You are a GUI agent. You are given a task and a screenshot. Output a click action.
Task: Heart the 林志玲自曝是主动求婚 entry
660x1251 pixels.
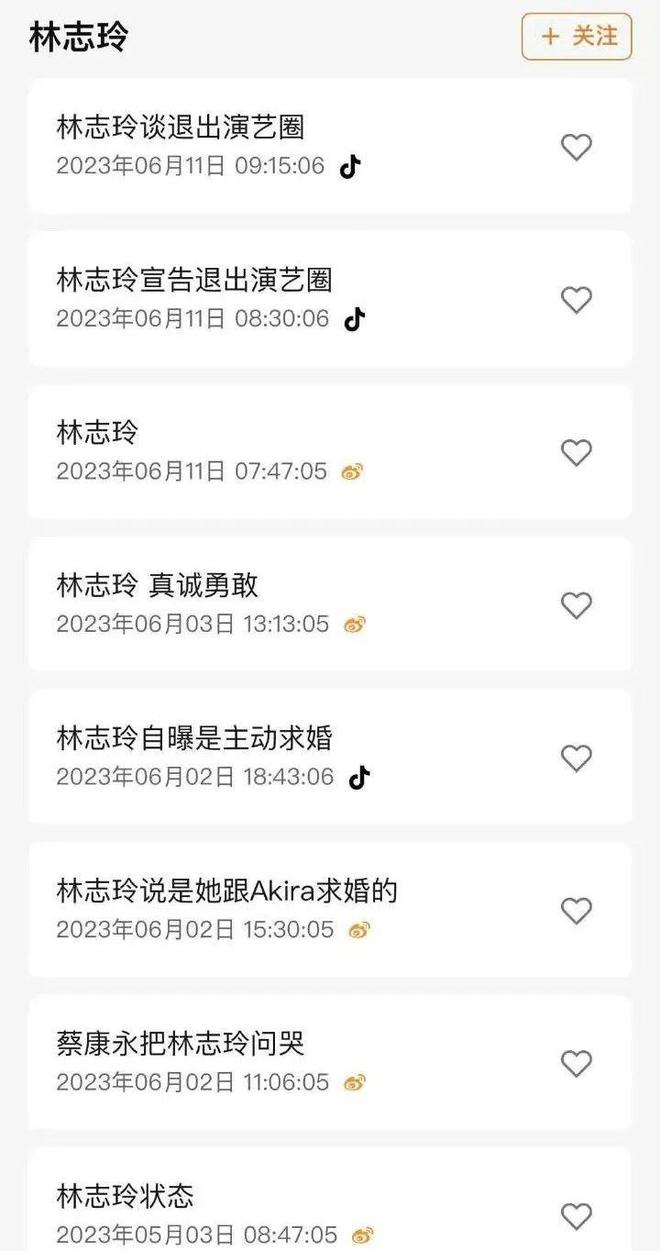576,758
